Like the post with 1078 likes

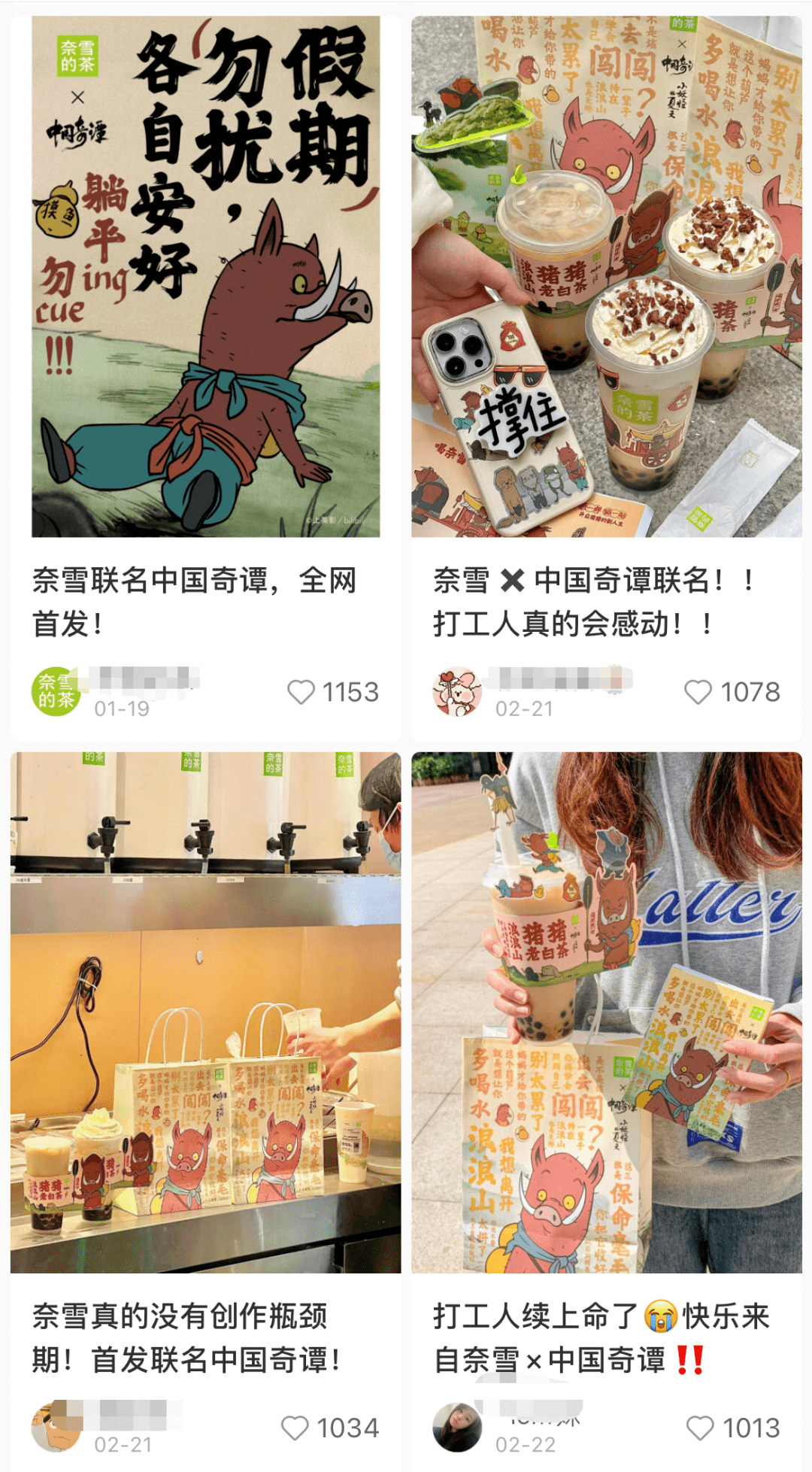(x=698, y=692)
